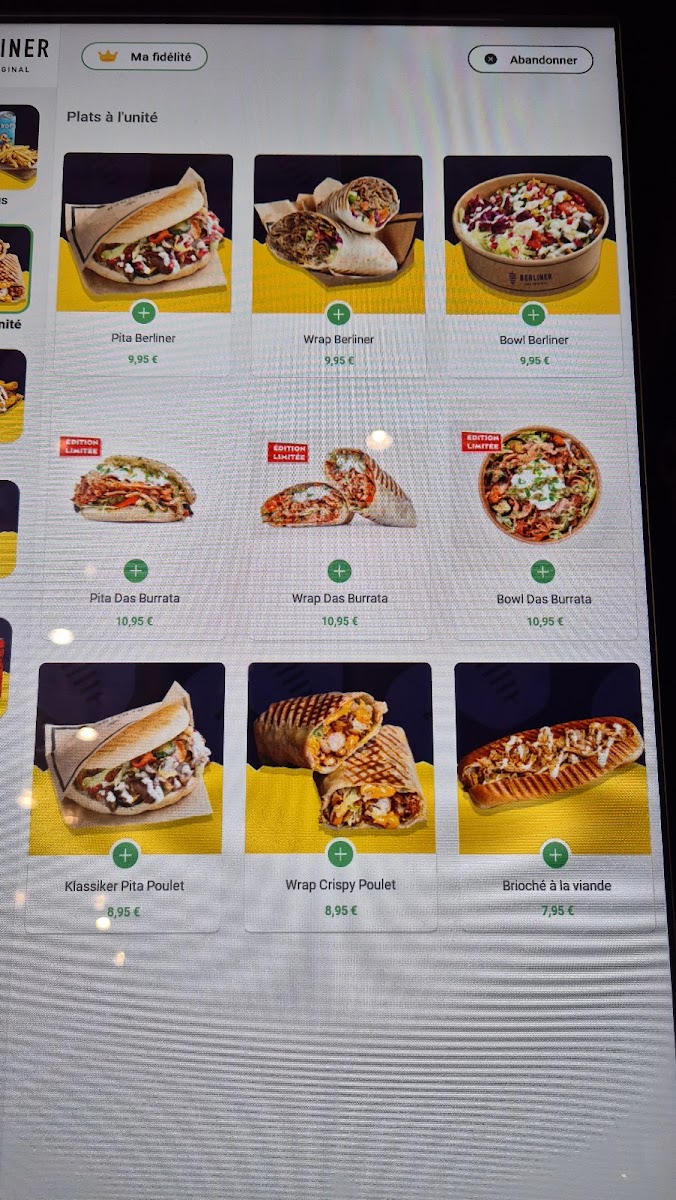Add Wrap Crispy Poulet to the order

click(341, 854)
